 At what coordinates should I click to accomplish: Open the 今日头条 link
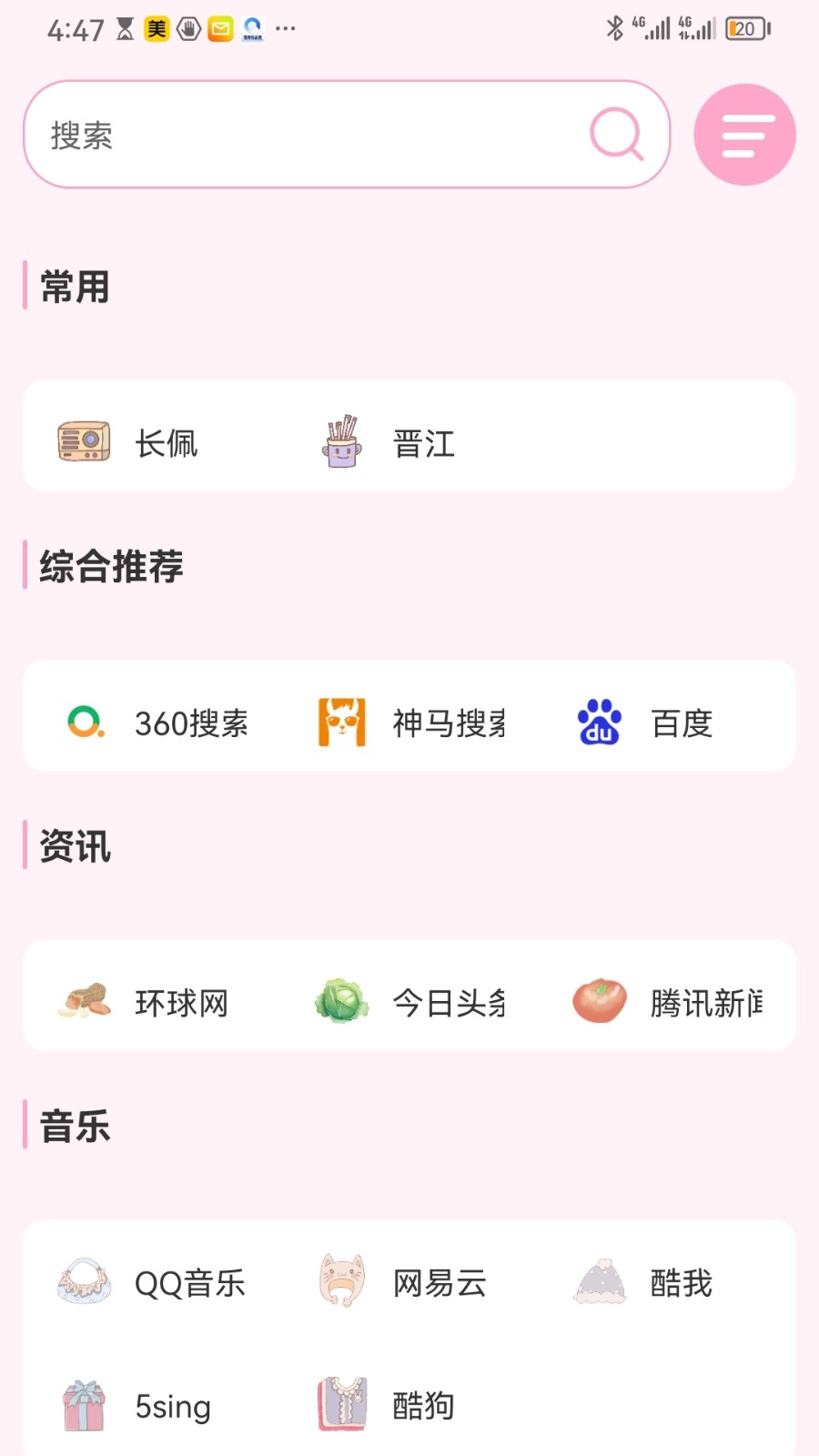coord(448,1004)
